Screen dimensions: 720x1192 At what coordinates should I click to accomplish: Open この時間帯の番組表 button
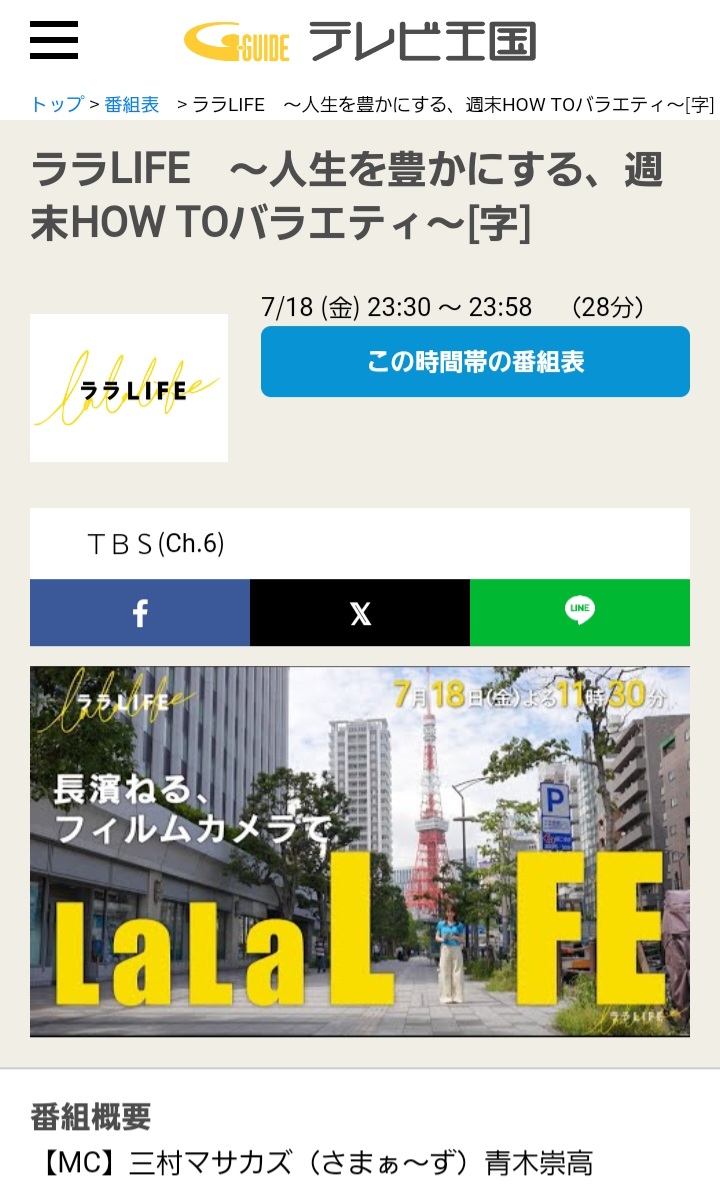pyautogui.click(x=475, y=362)
